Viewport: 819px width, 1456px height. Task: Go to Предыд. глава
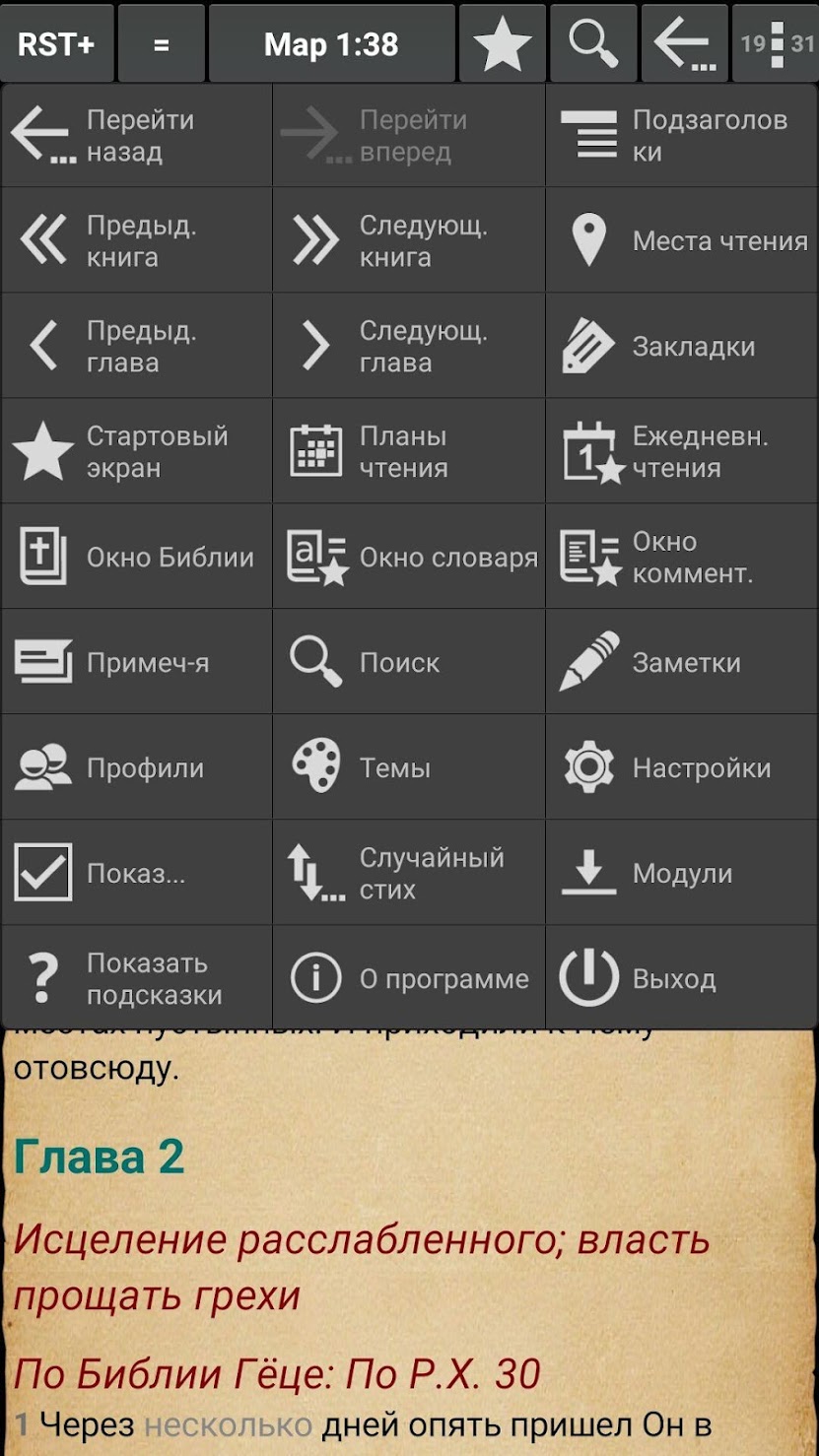point(137,347)
